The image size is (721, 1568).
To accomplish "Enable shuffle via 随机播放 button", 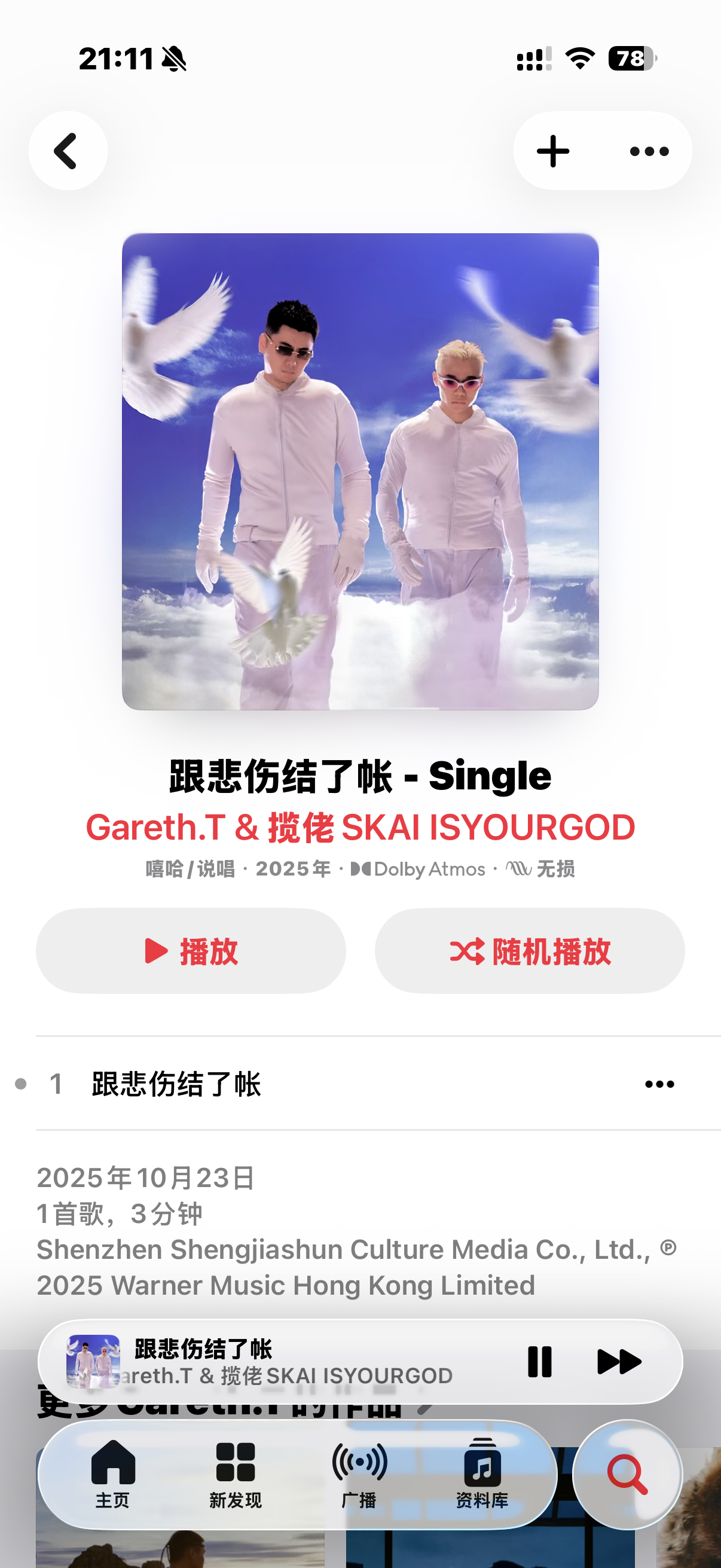I will click(529, 950).
